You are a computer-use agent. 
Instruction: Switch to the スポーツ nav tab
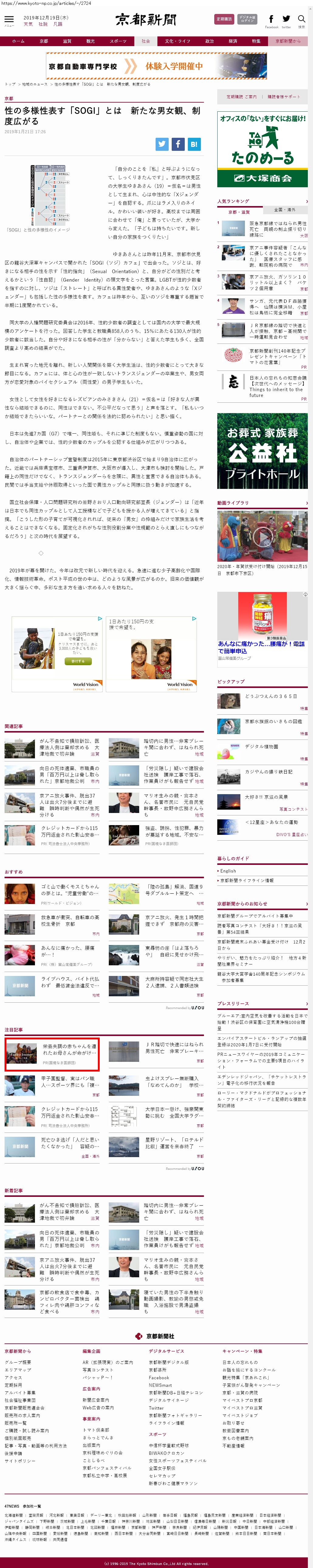click(x=118, y=41)
